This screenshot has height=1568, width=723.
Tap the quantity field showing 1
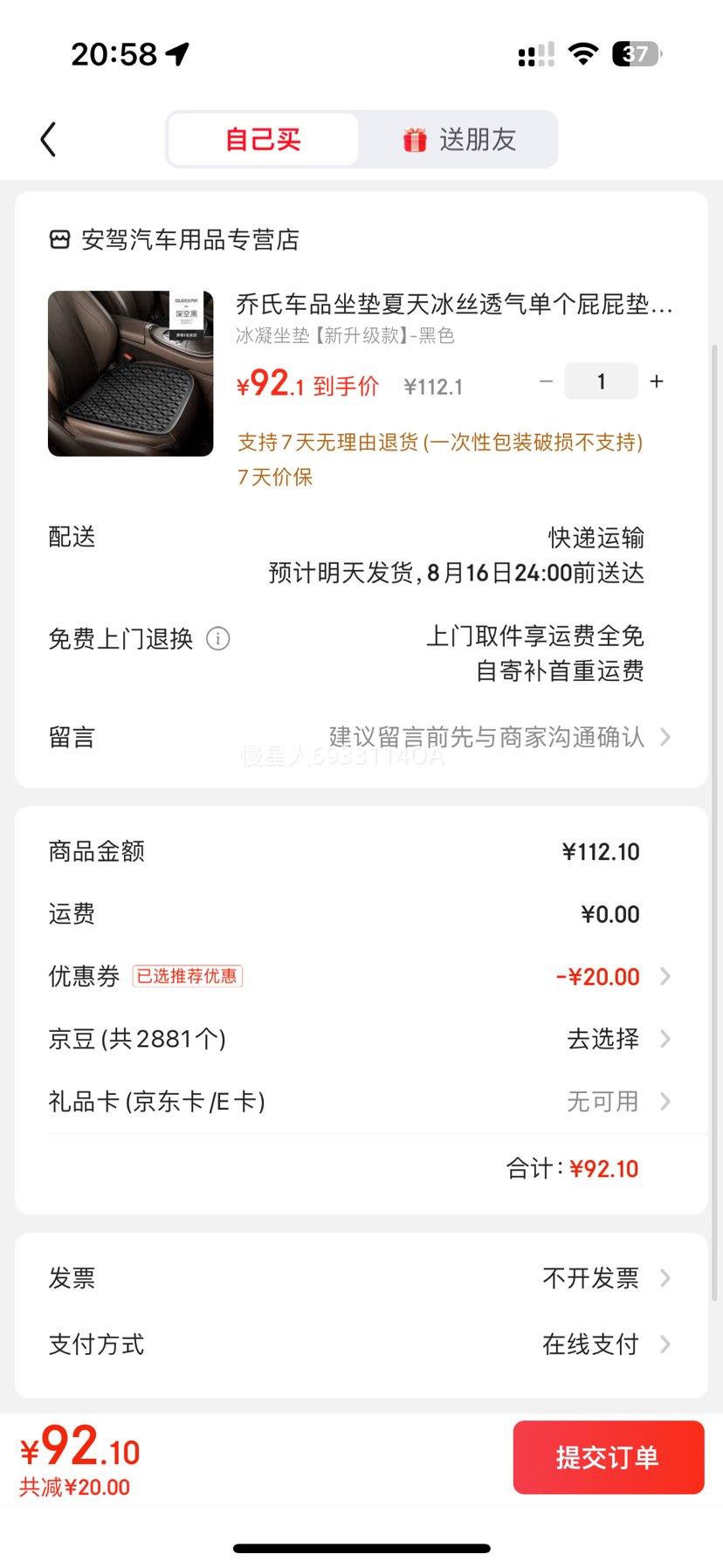tap(602, 382)
